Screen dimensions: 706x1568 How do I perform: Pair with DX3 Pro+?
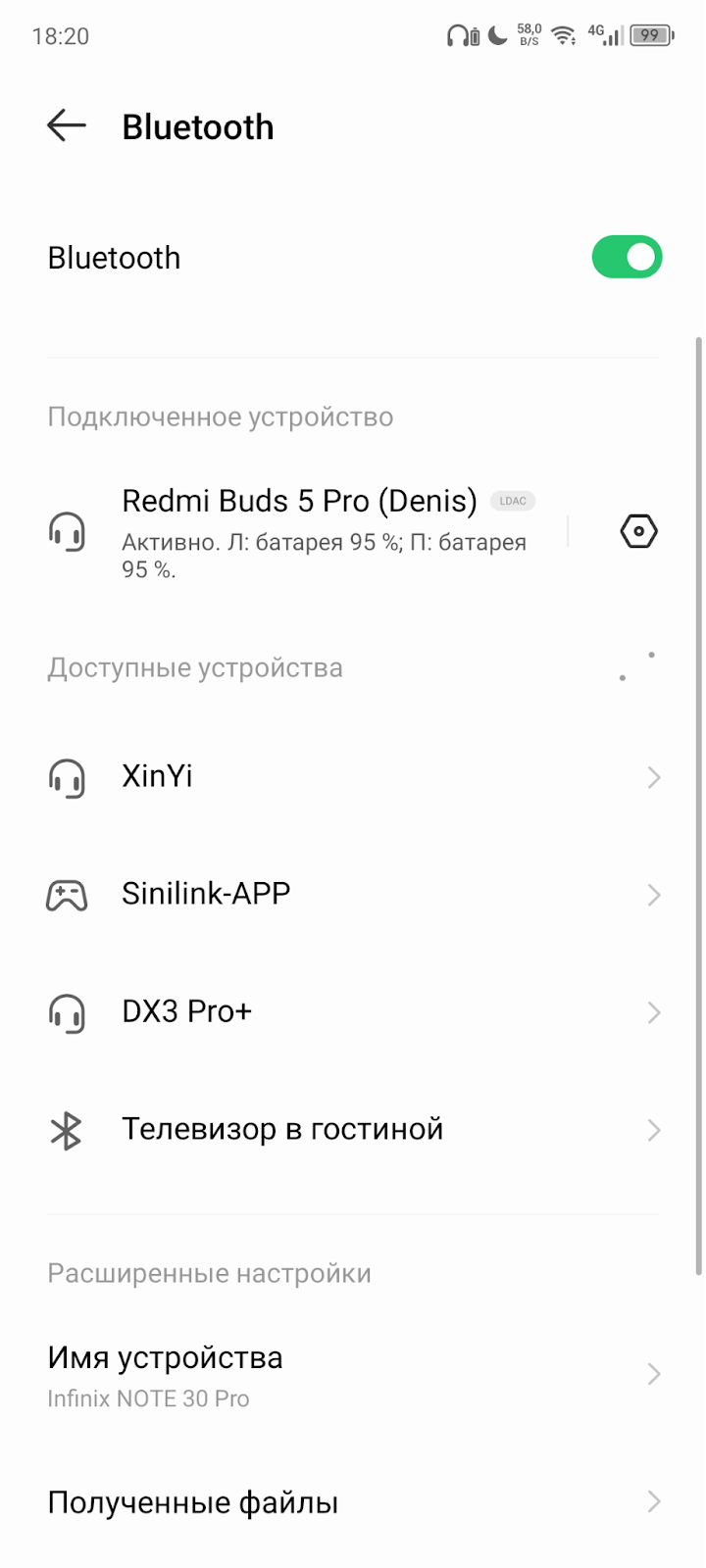tap(353, 1012)
